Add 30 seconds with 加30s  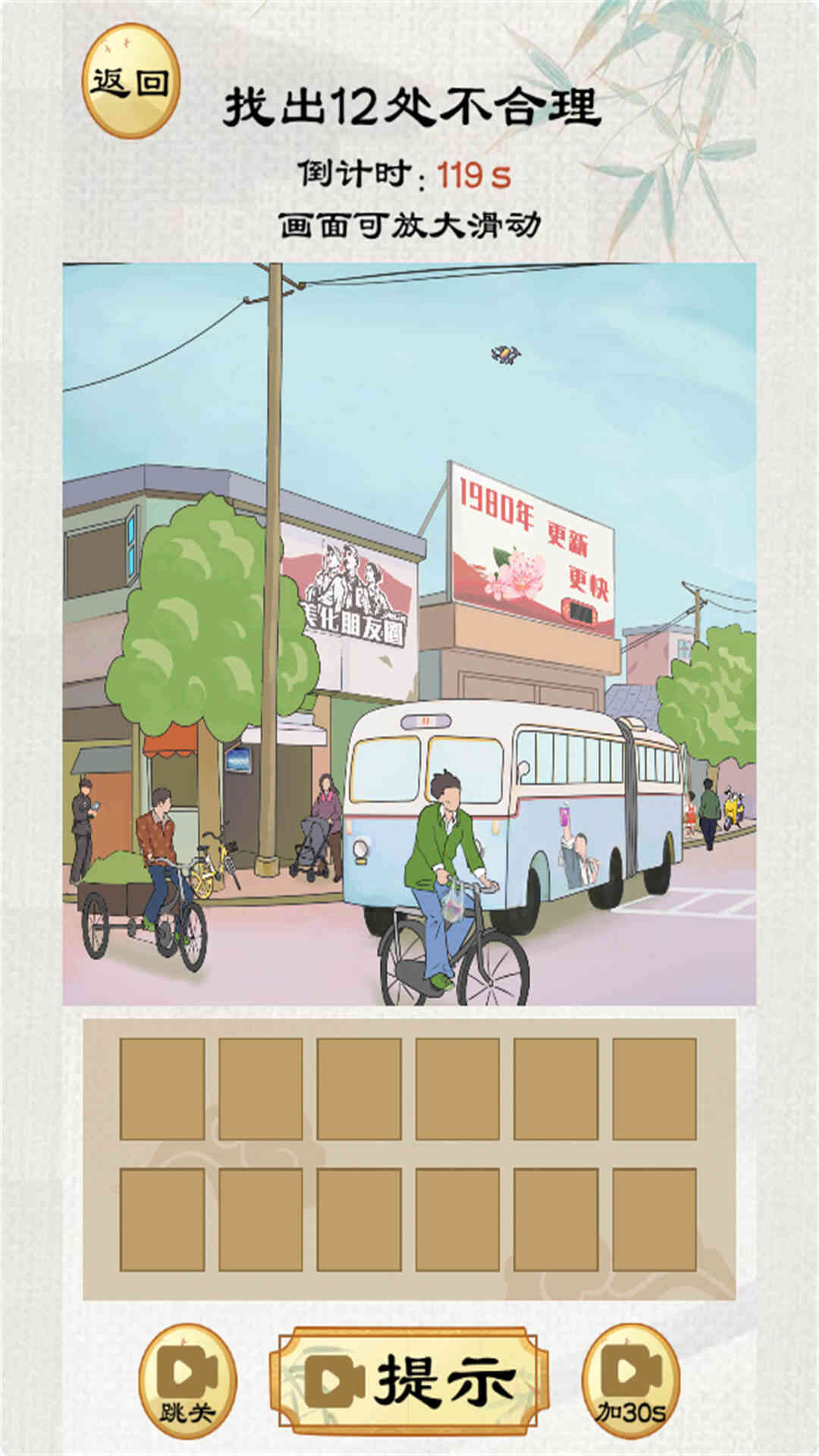coord(631,1382)
